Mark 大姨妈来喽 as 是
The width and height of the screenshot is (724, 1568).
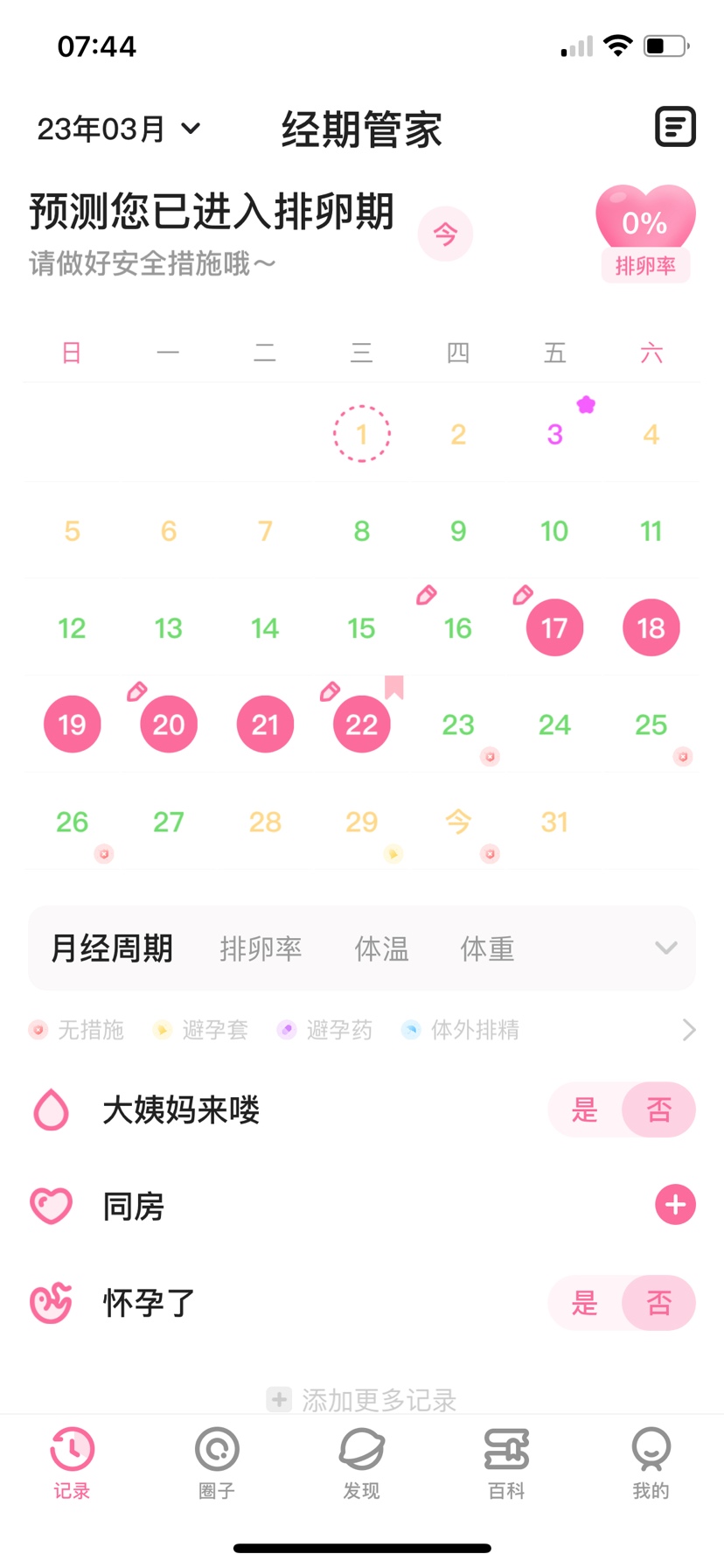pyautogui.click(x=584, y=1110)
